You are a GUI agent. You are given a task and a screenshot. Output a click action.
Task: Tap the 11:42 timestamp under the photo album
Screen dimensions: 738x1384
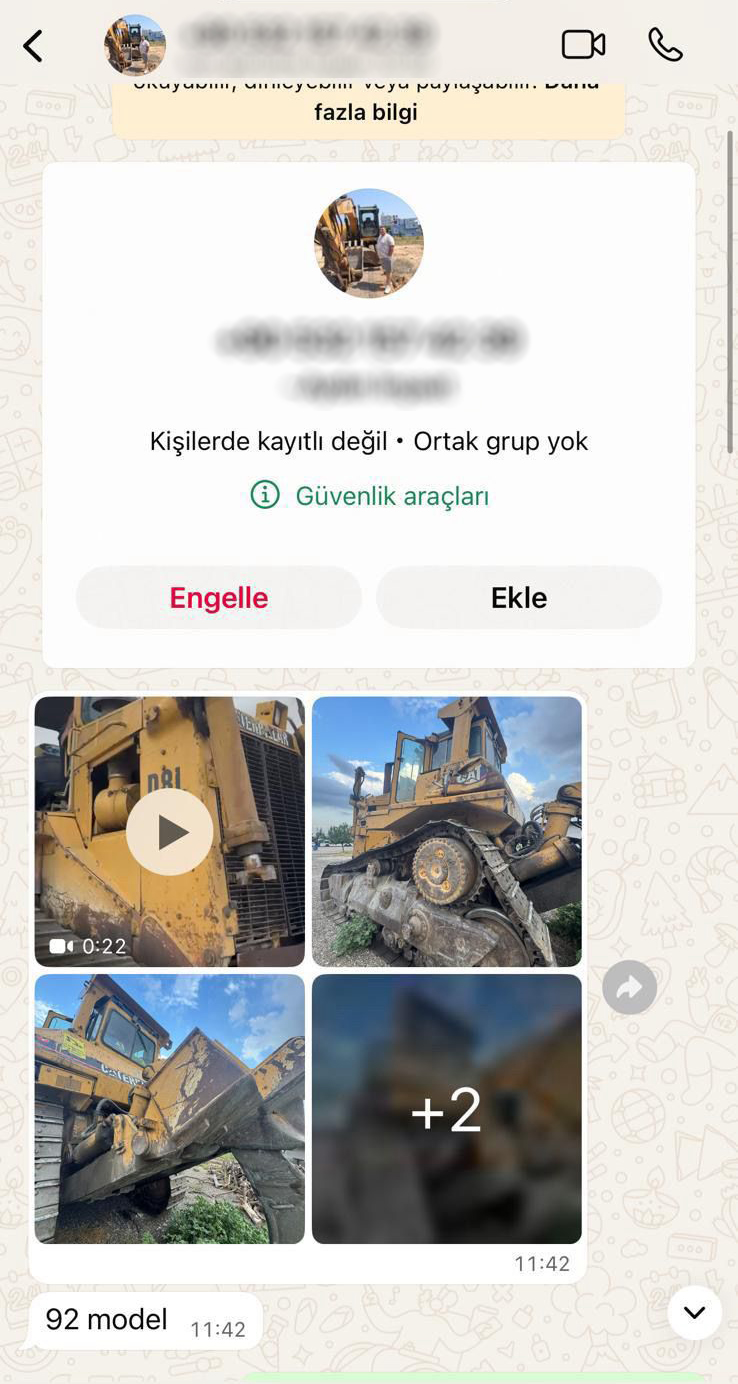tap(542, 1263)
